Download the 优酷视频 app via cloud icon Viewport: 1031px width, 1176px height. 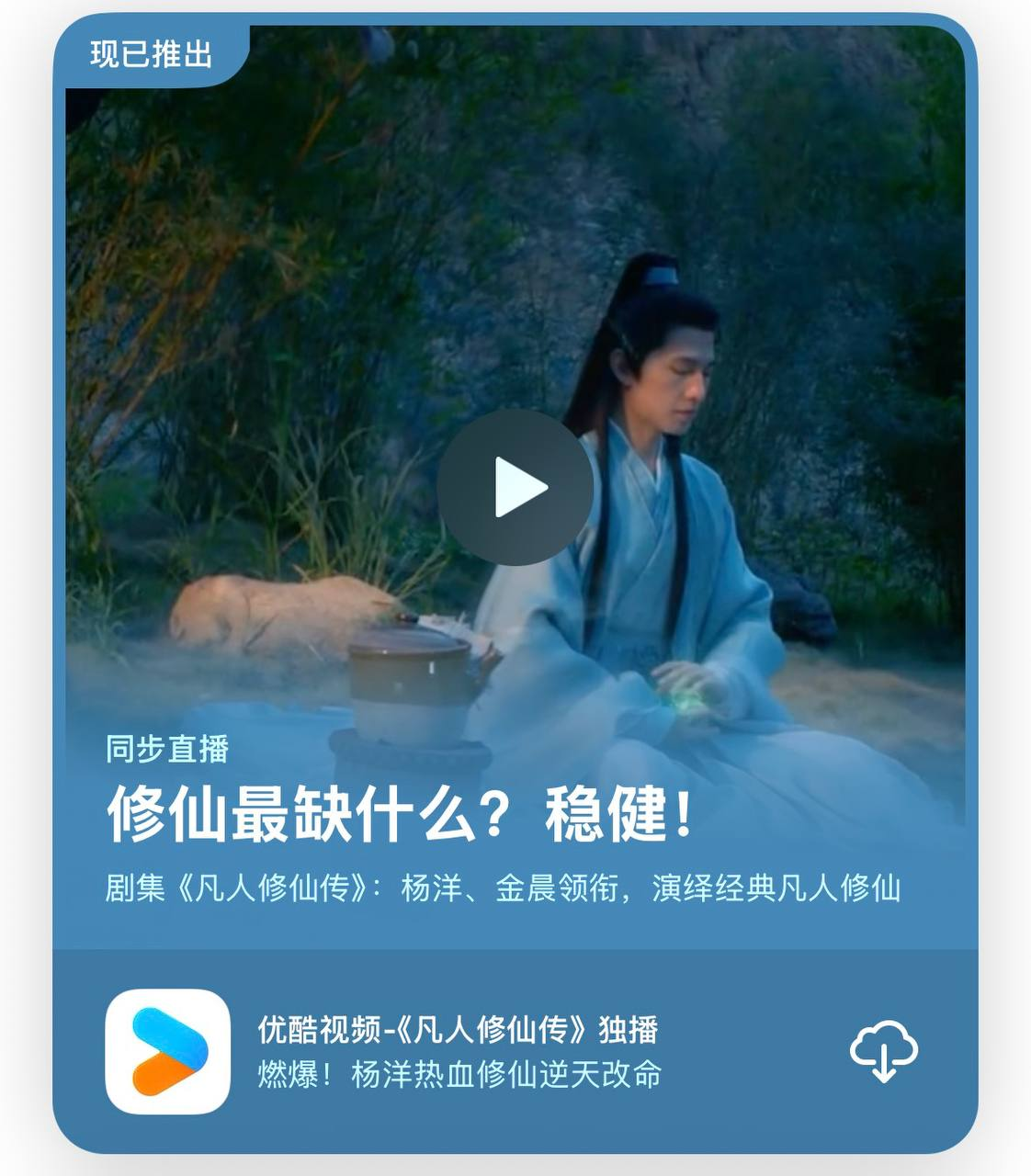[883, 1051]
